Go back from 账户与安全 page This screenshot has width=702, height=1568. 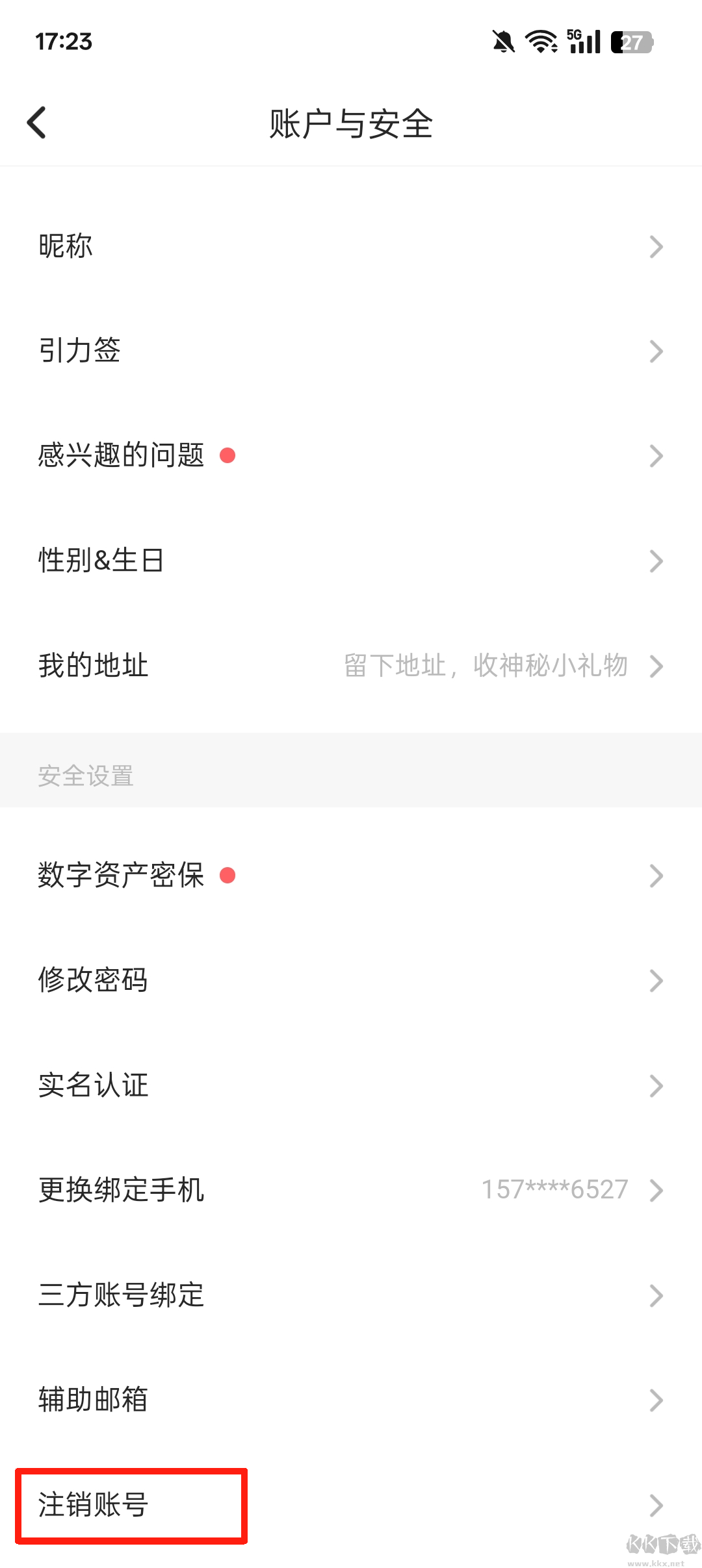(x=37, y=123)
